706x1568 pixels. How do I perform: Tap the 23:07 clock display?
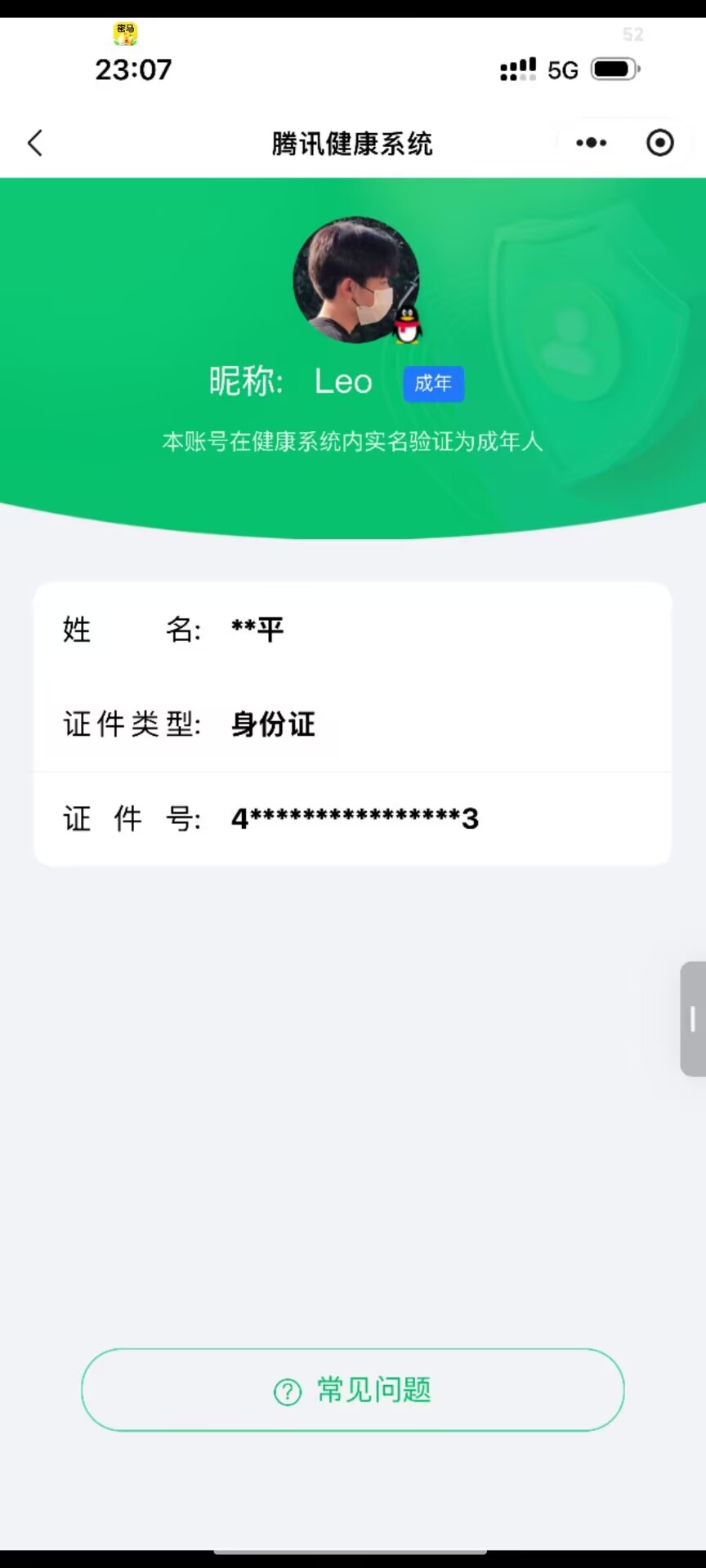(133, 69)
